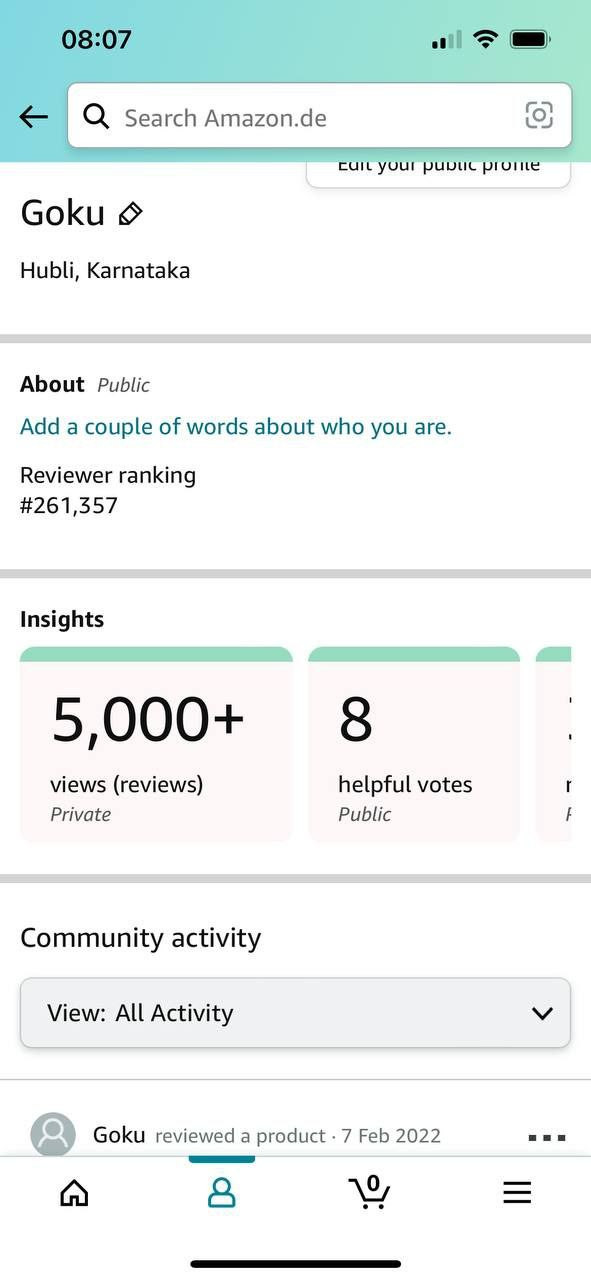591x1280 pixels.
Task: Switch to the account profile tab
Action: click(221, 1192)
